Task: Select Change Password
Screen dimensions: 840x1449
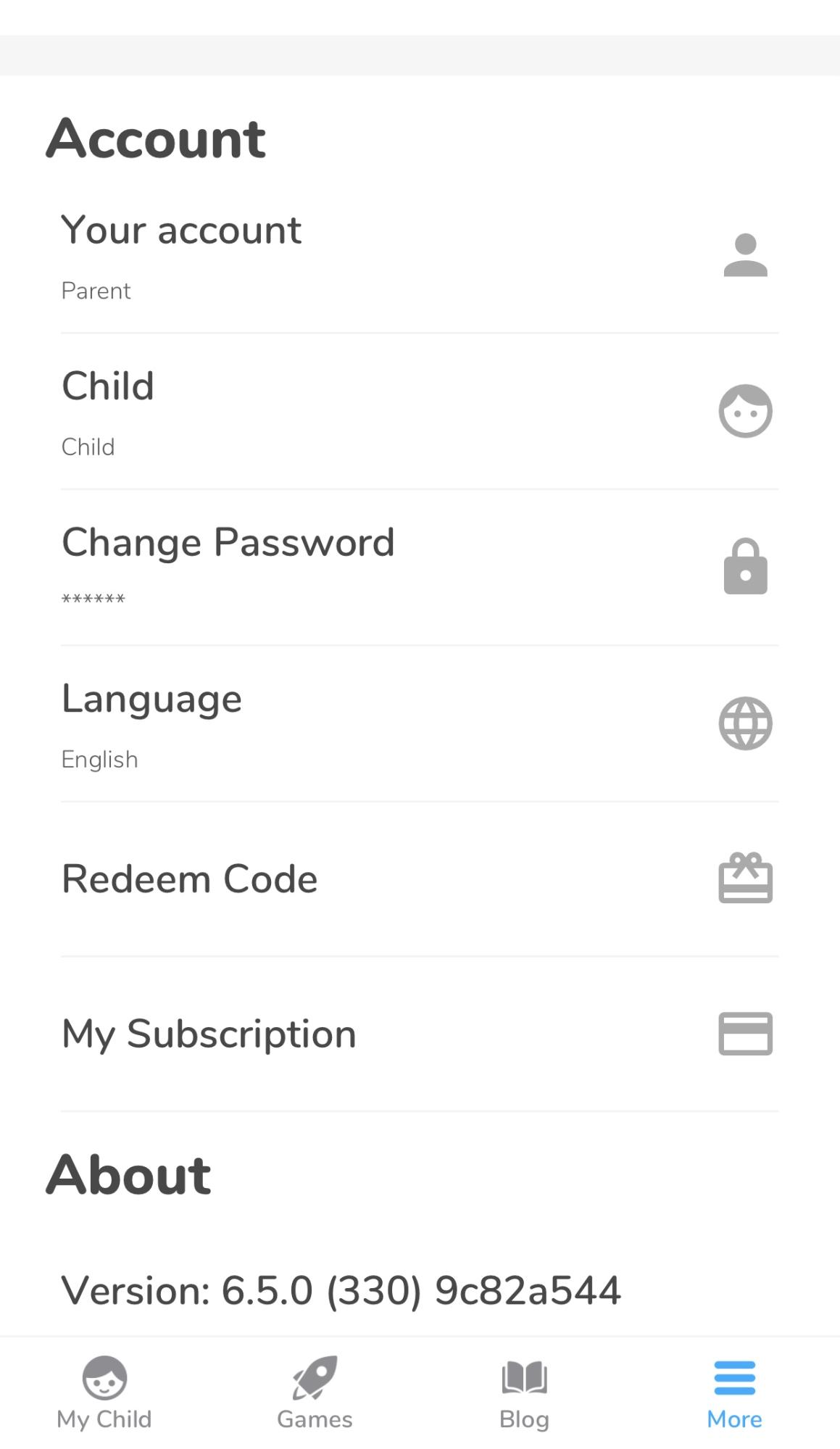Action: click(419, 567)
